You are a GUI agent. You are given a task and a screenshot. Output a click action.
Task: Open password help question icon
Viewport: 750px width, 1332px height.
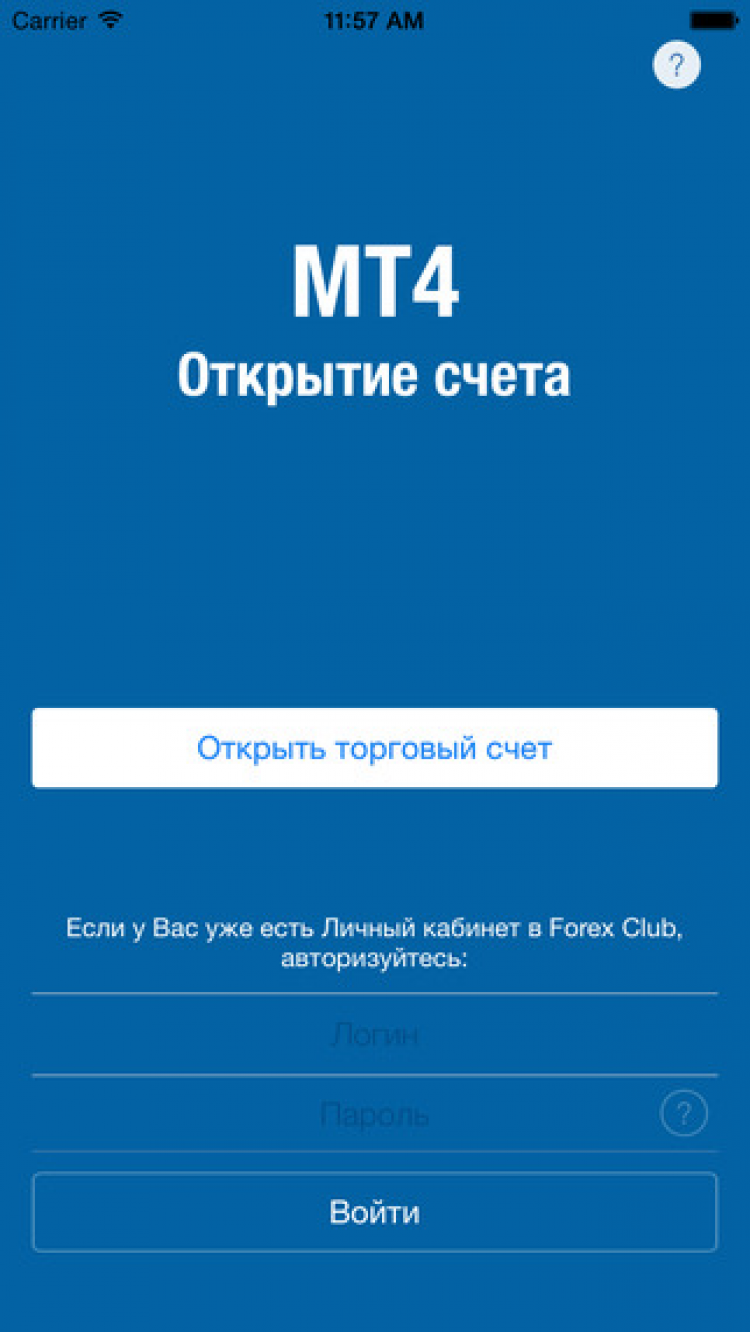684,1113
